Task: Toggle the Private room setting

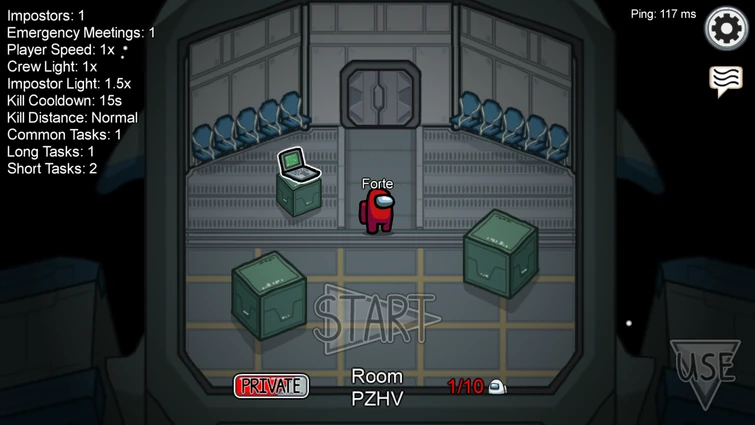Action: [x=271, y=386]
